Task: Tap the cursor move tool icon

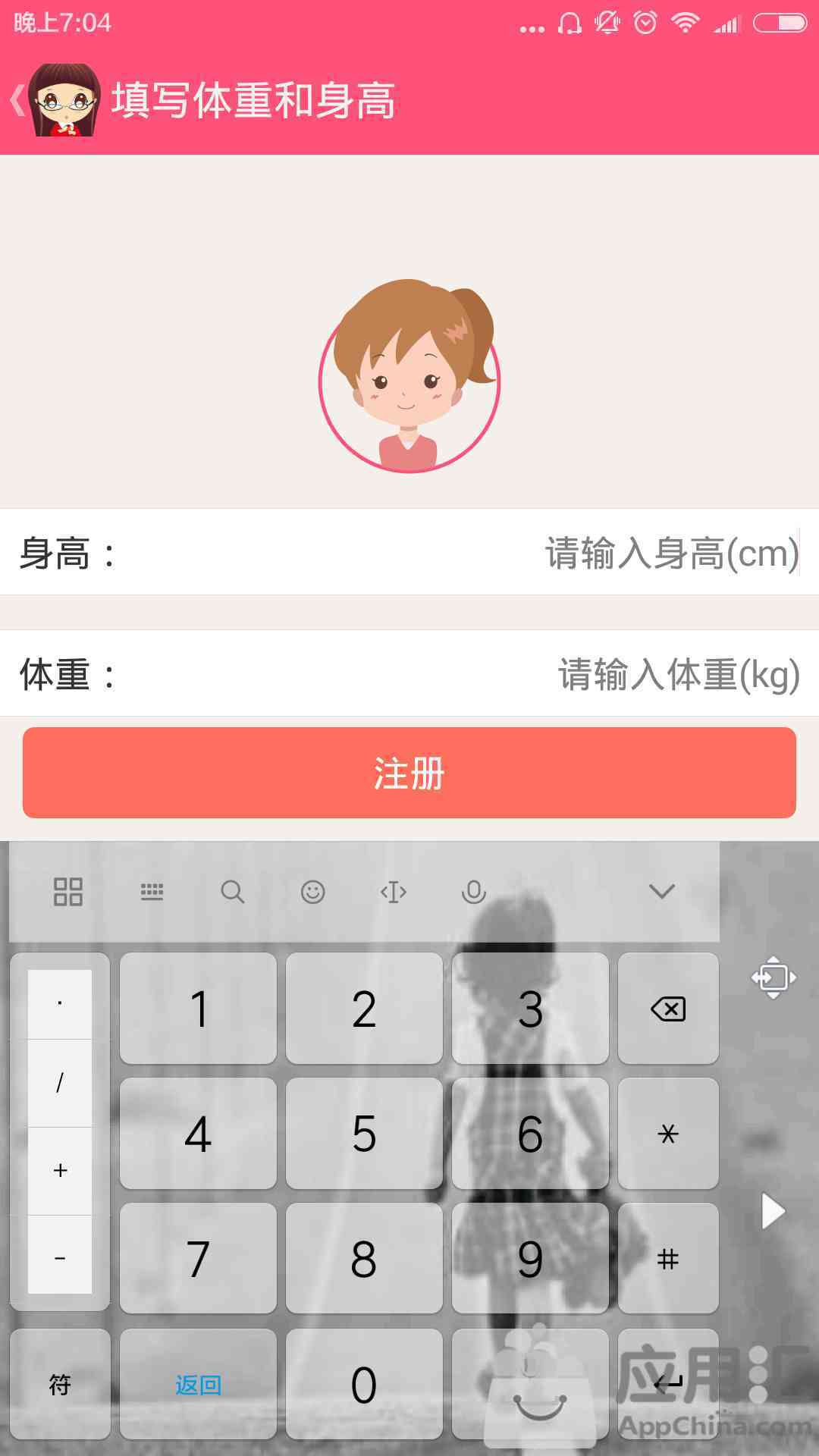Action: coord(394,892)
